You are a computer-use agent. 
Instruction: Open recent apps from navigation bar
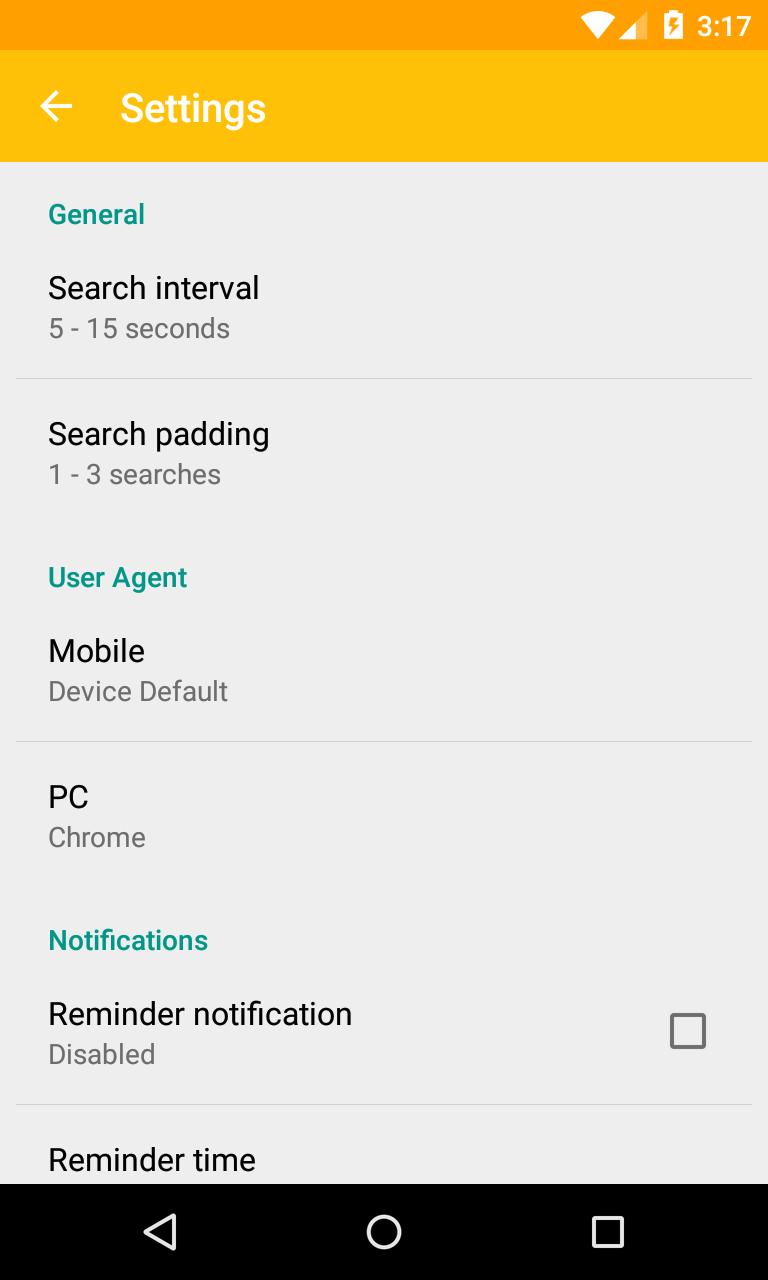tap(607, 1232)
